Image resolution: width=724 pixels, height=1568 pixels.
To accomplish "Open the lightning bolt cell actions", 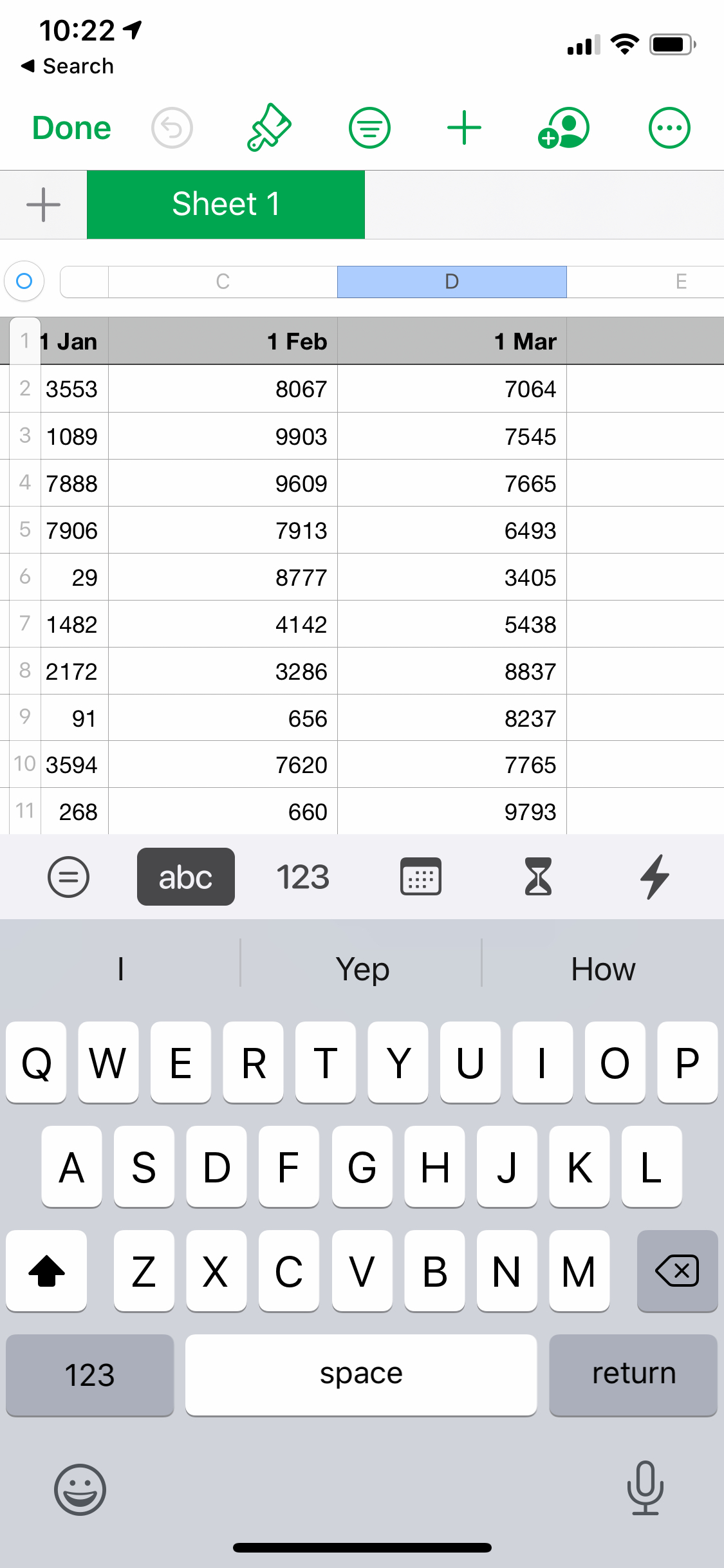I will (x=655, y=877).
